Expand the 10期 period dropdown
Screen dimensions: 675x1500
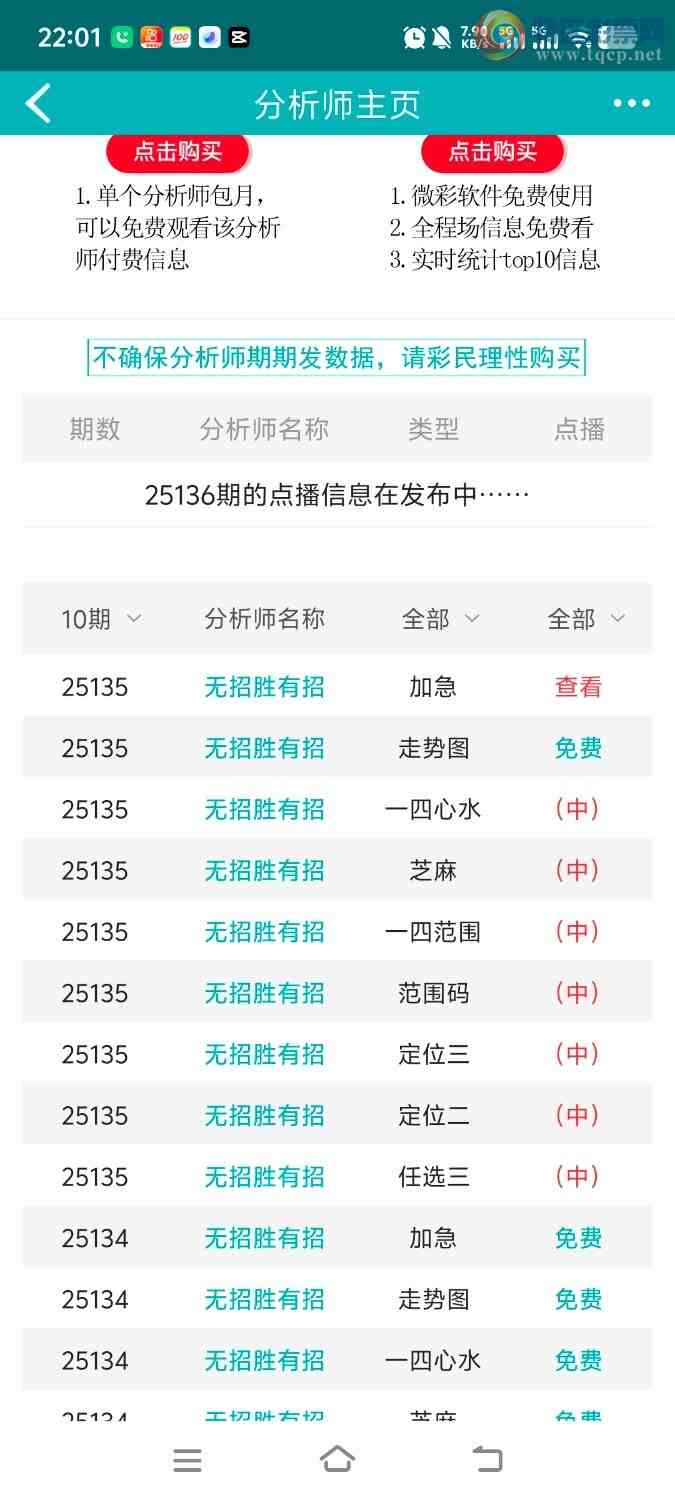[x=100, y=619]
